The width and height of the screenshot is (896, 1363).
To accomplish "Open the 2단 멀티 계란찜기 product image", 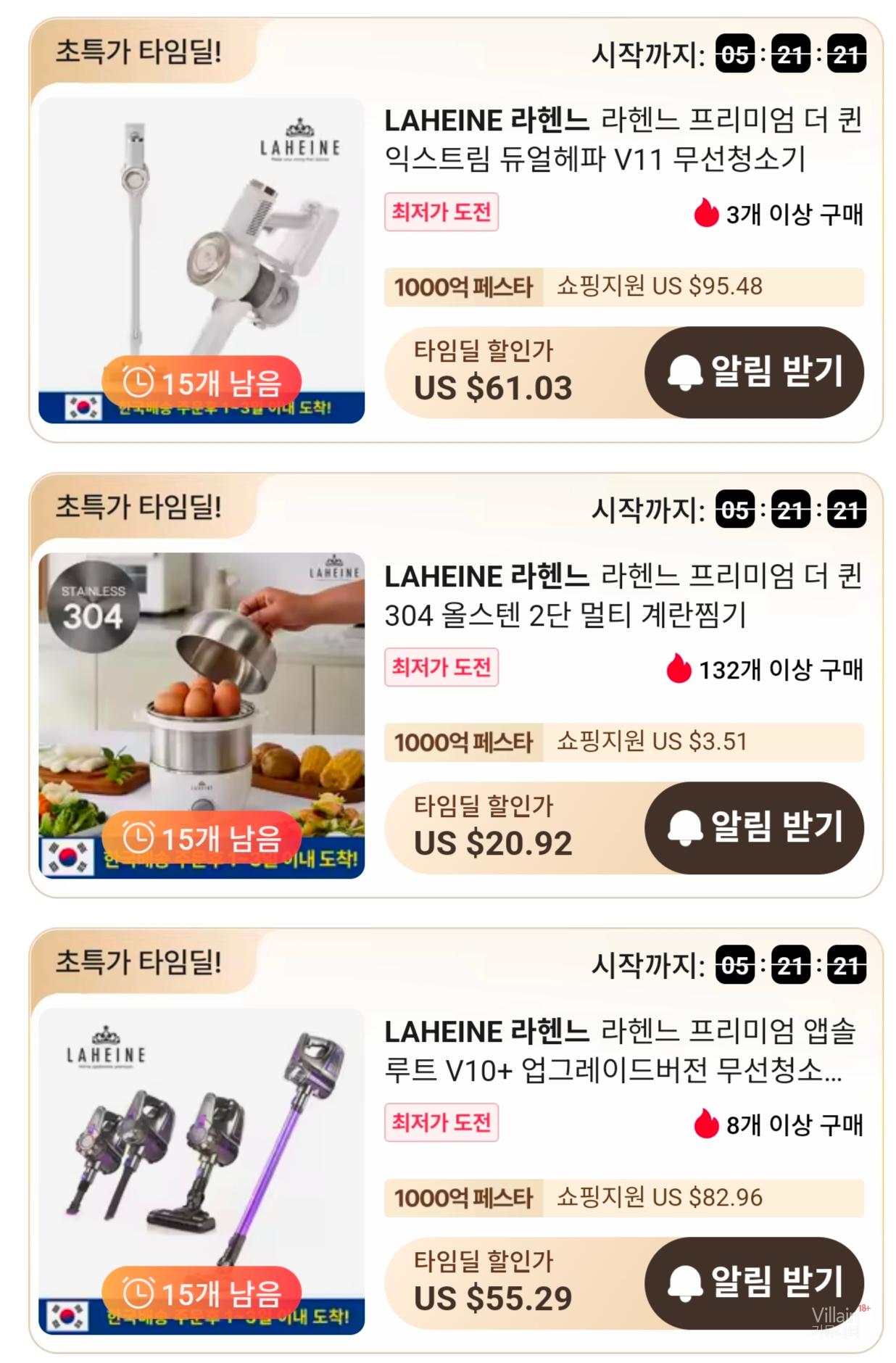I will coord(202,696).
